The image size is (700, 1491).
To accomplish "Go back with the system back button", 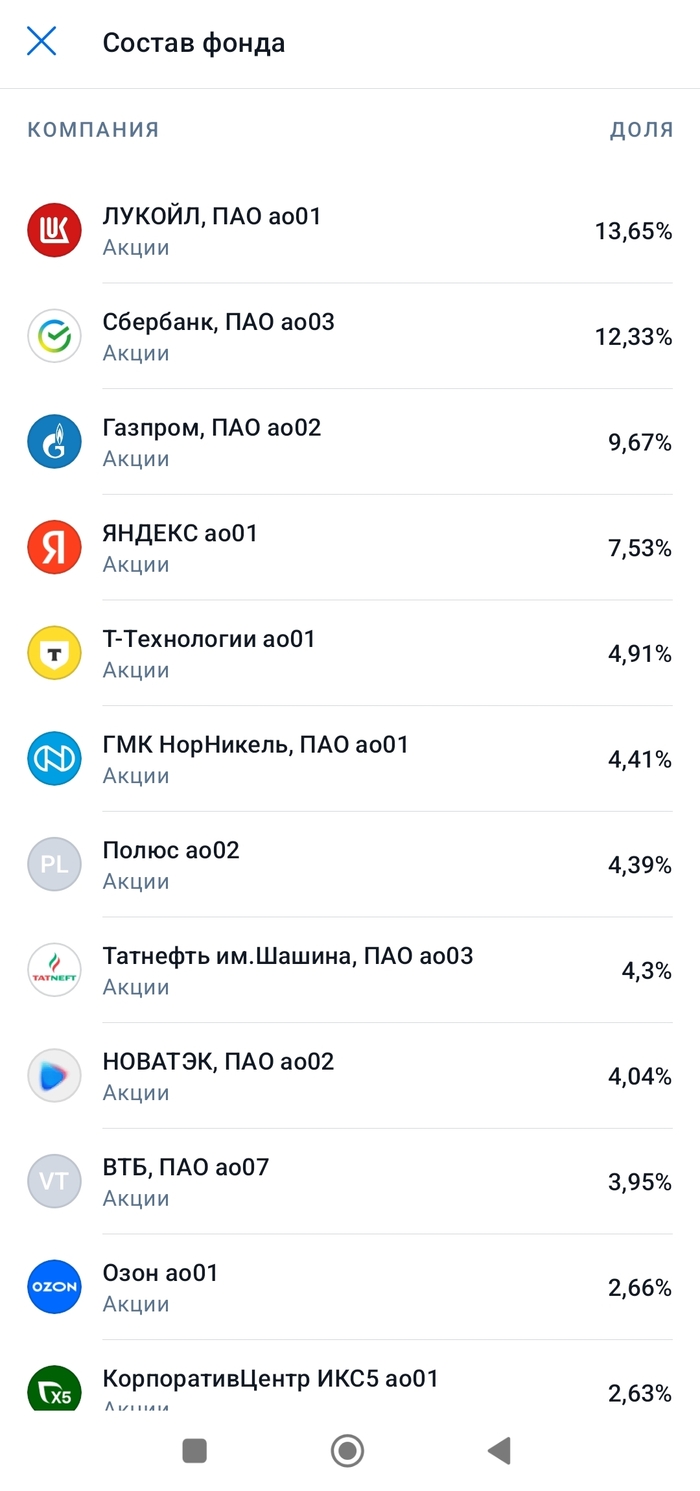I will tap(499, 1450).
